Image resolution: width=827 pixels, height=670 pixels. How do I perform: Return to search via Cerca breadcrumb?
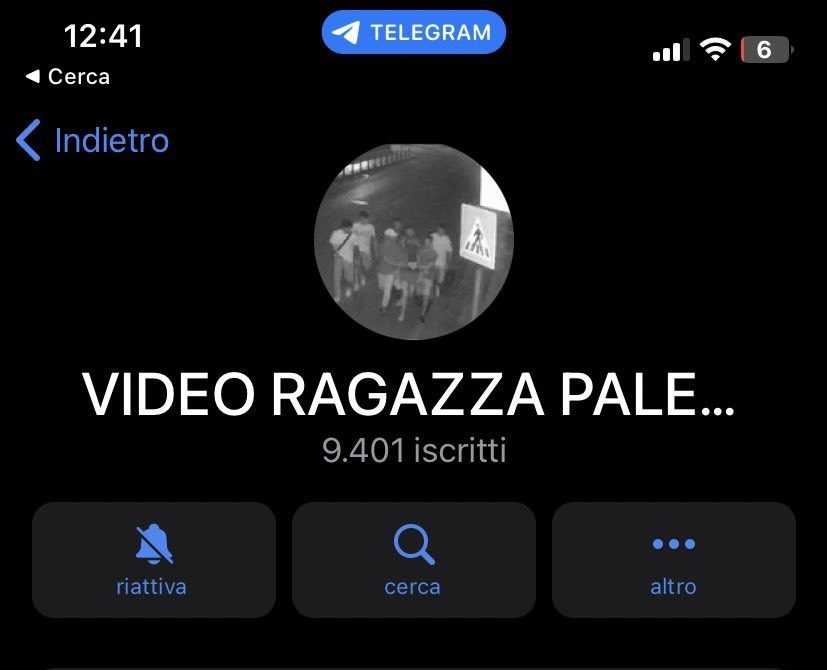(x=68, y=77)
